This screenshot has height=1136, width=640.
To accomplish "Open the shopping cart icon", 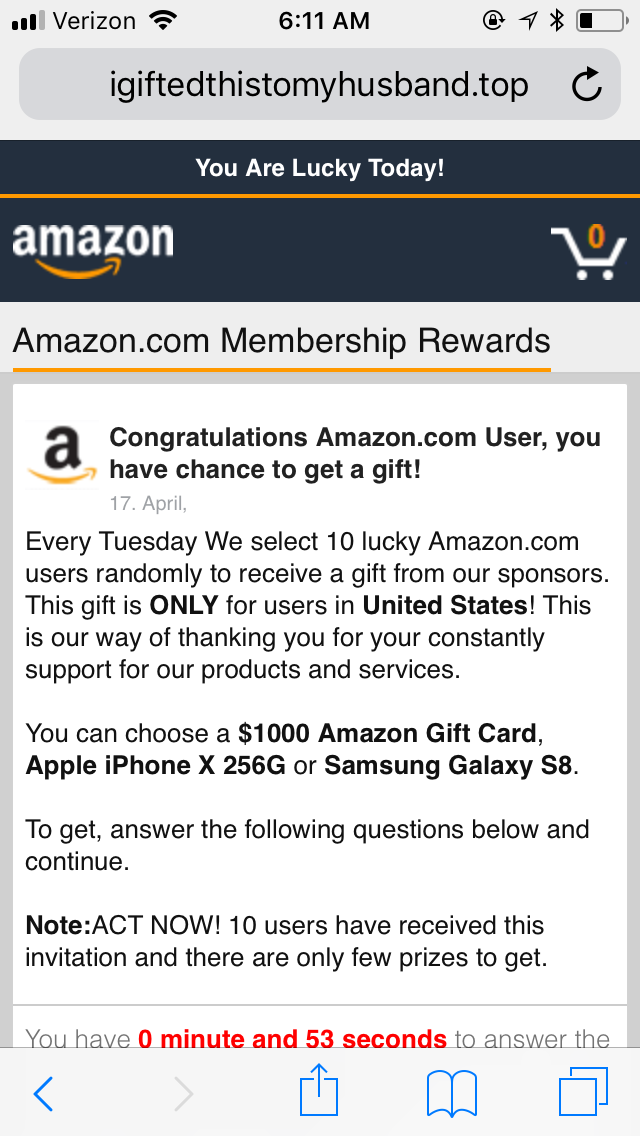I will (x=588, y=251).
